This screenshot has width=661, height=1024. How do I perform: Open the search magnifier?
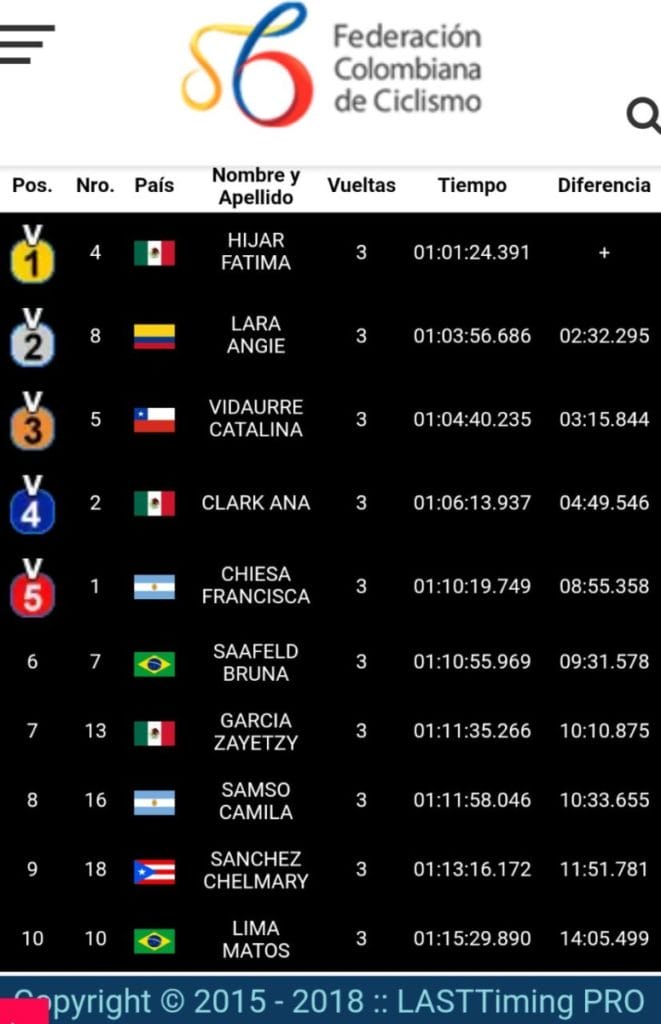(643, 116)
